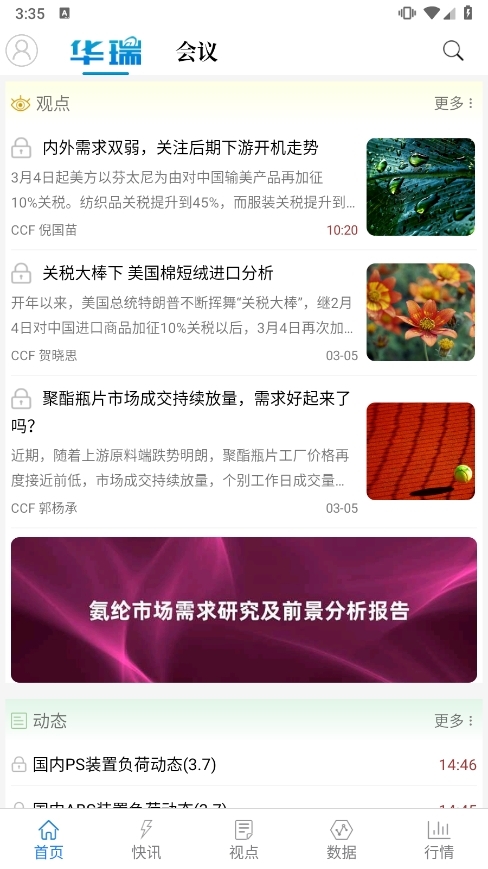Open the 行情 bottom tab

tap(439, 839)
